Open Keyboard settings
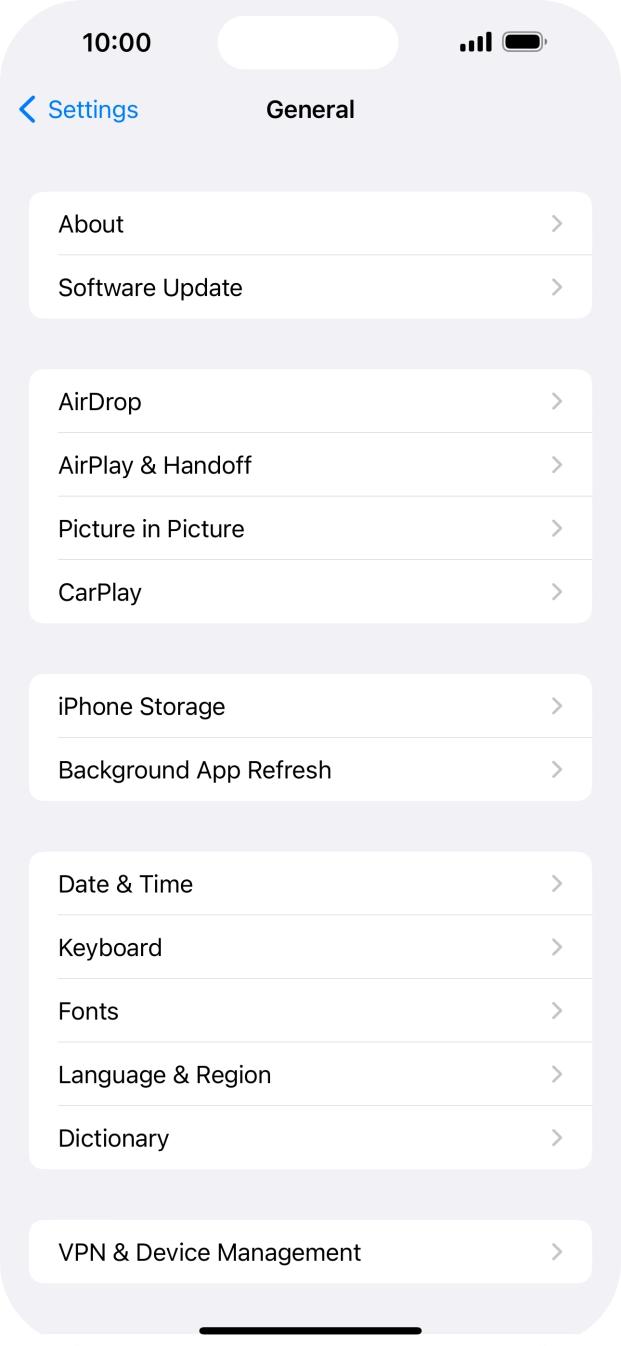Viewport: 621px width, 1346px height. point(310,947)
